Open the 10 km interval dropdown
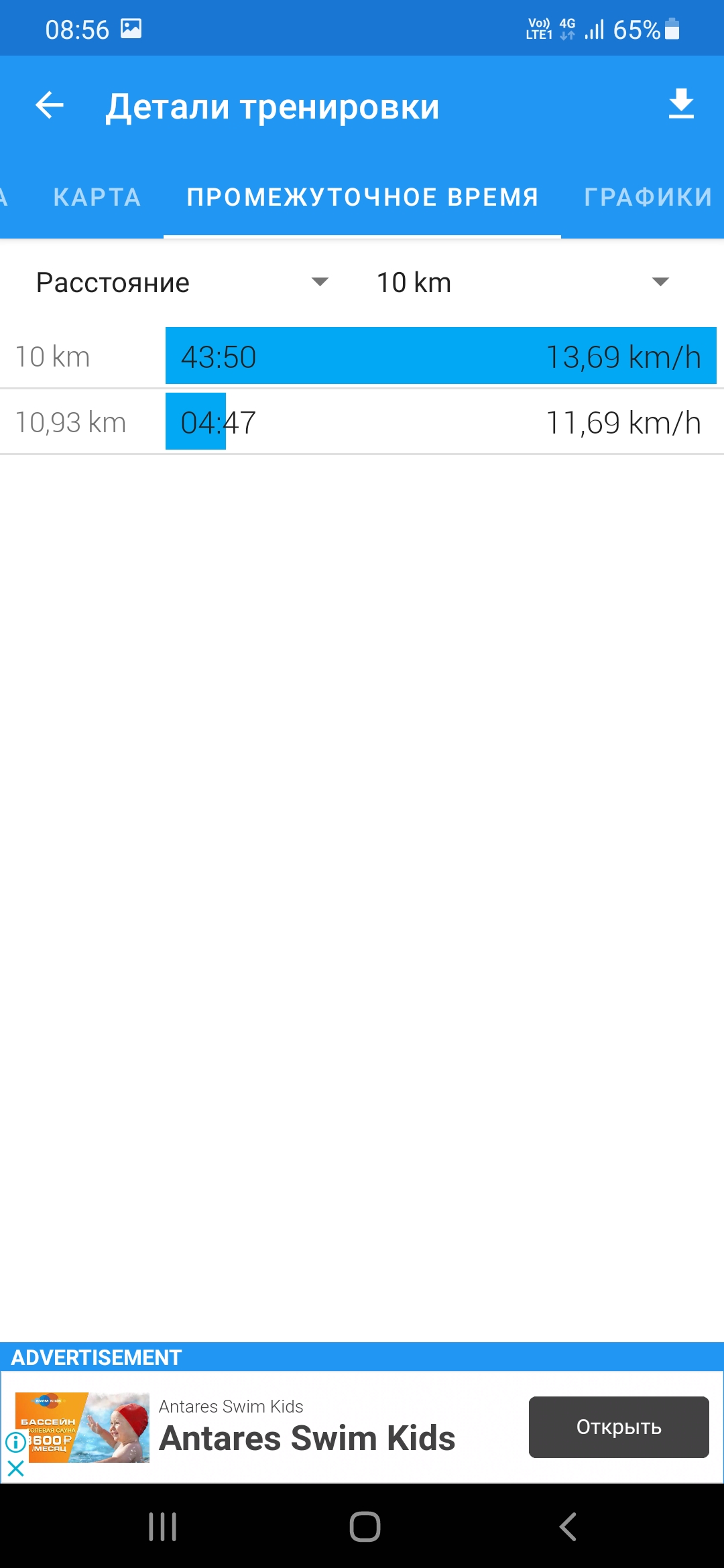Viewport: 724px width, 1568px height. click(523, 282)
